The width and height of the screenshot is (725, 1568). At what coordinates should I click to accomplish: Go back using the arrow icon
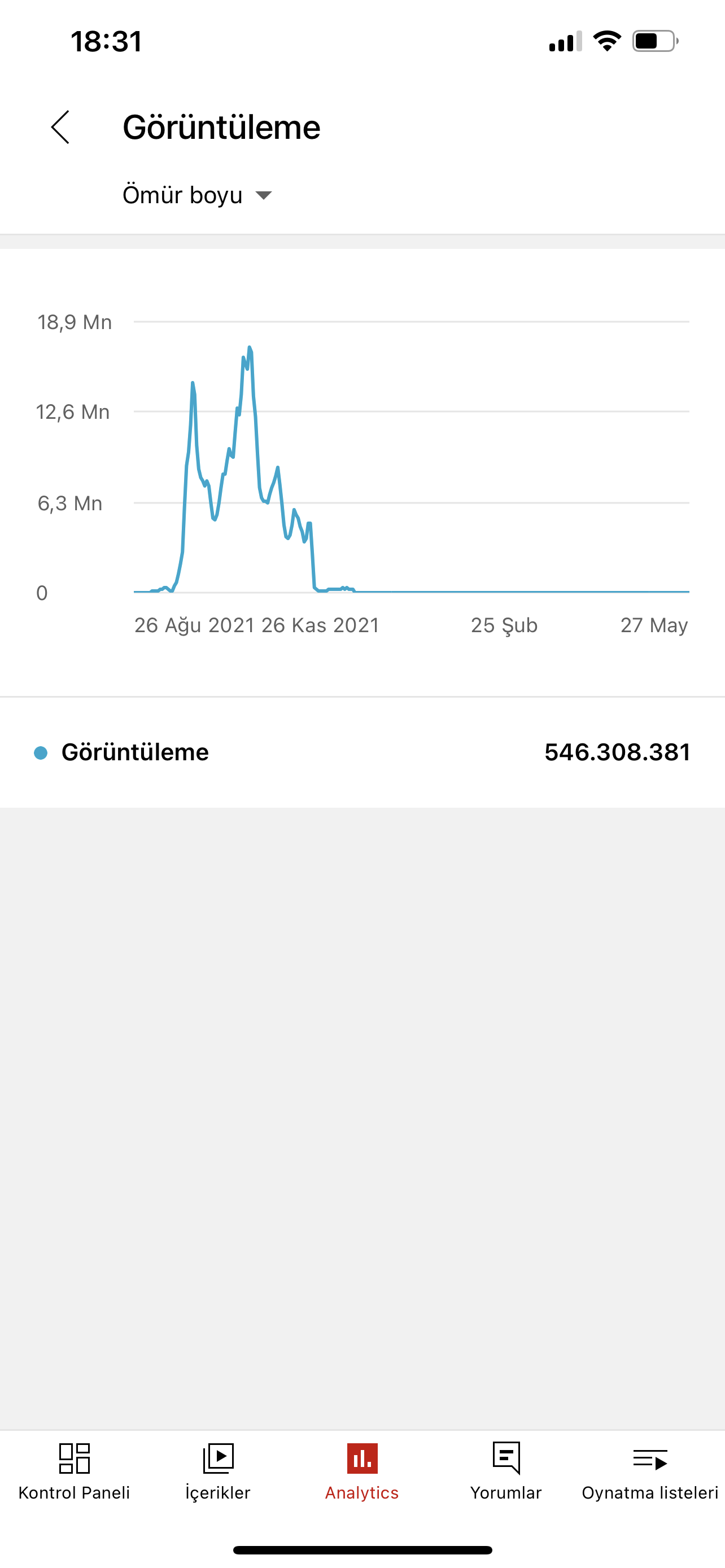pyautogui.click(x=60, y=127)
